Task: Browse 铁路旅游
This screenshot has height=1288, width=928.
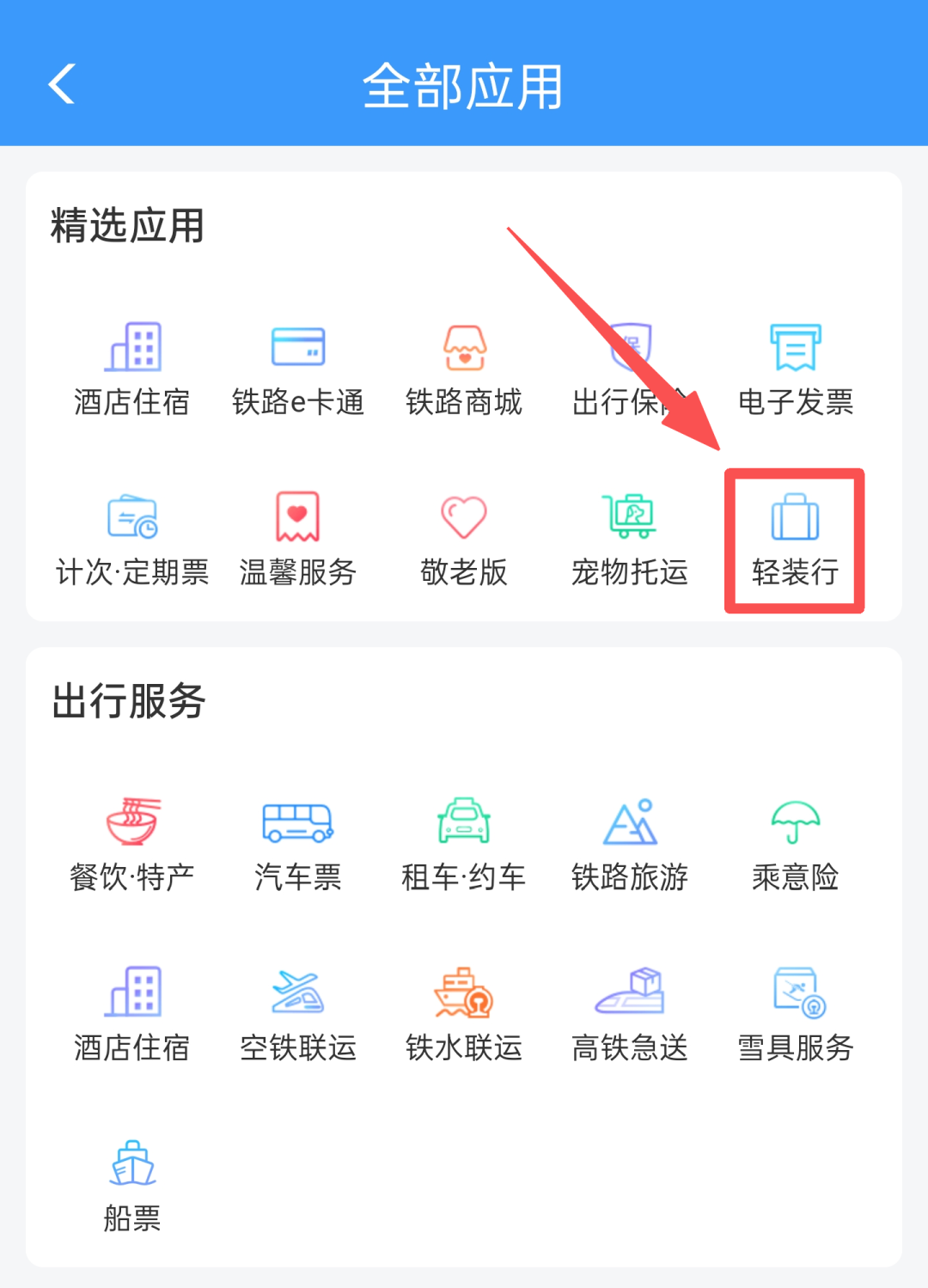Action: pos(630,841)
